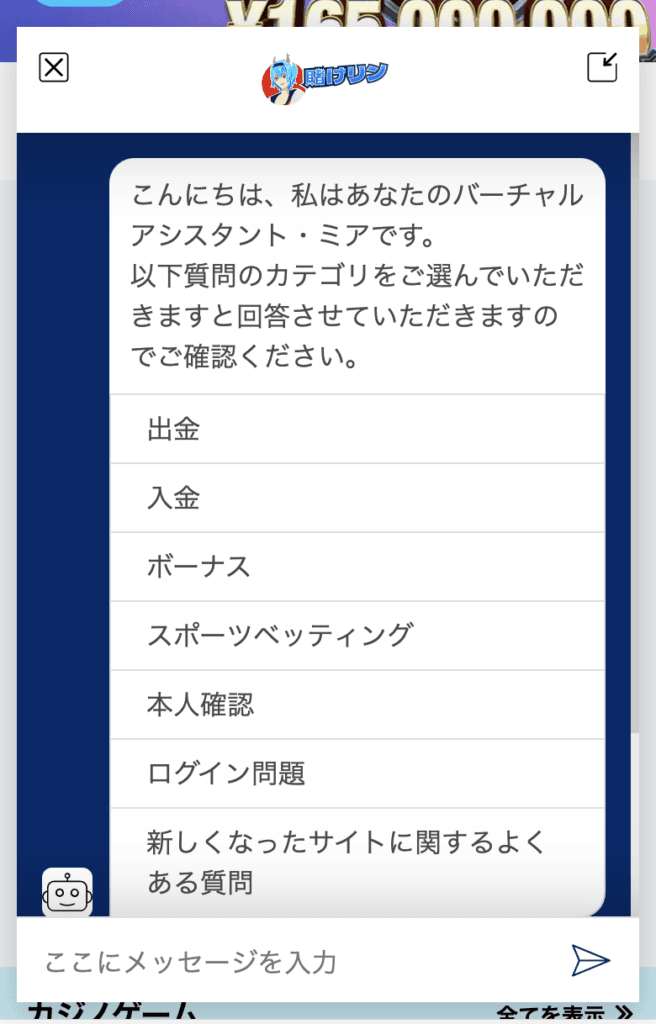Minimize the chat with the top-right arrow icon
The image size is (656, 1024).
coord(602,67)
